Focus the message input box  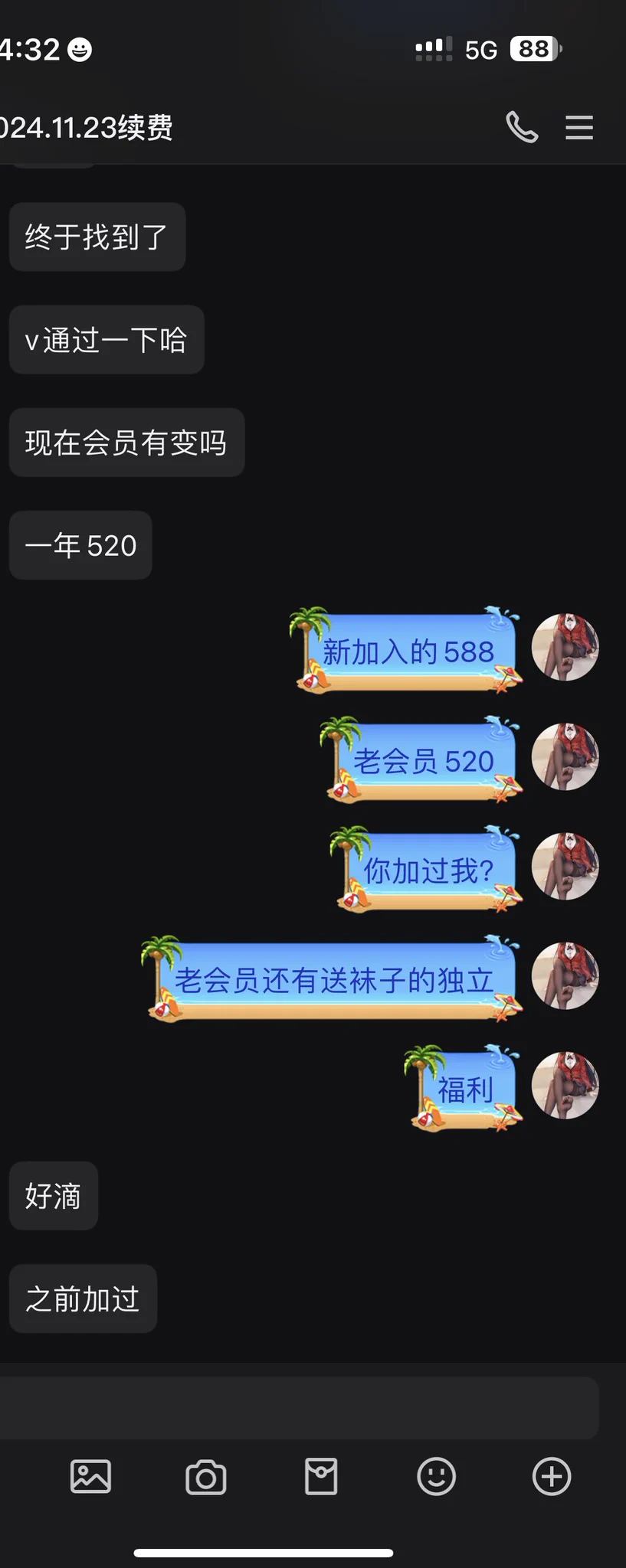tap(299, 1408)
